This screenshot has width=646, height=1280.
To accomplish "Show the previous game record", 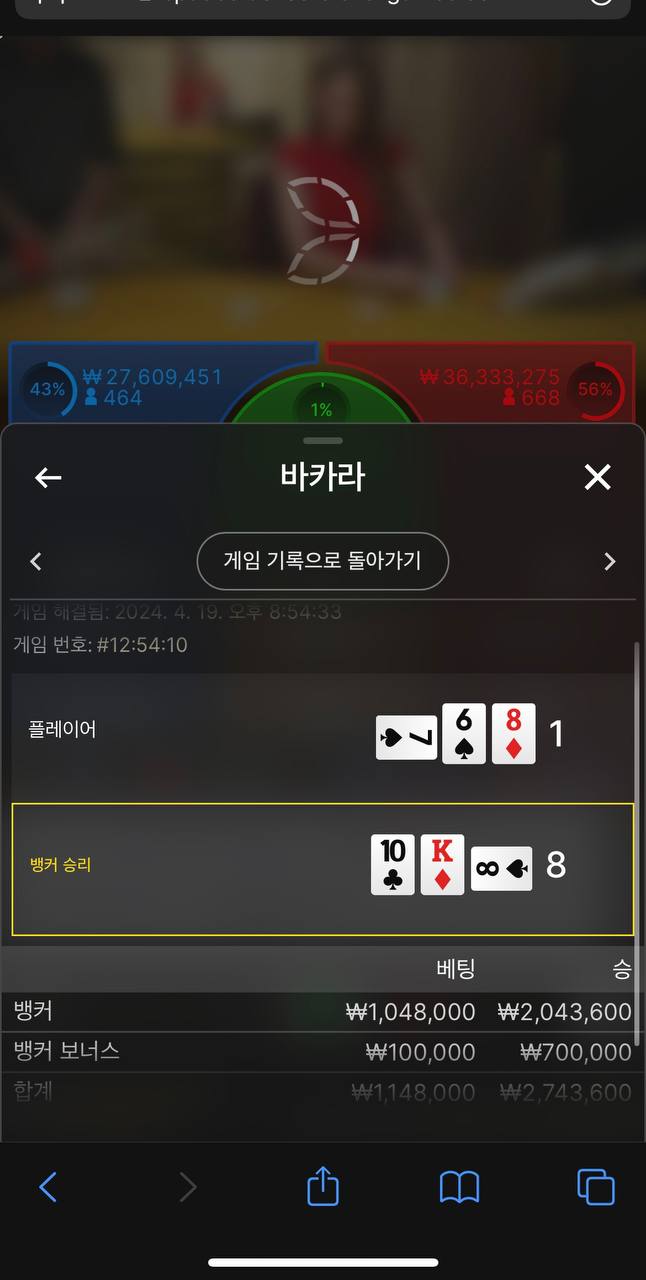I will click(x=36, y=562).
